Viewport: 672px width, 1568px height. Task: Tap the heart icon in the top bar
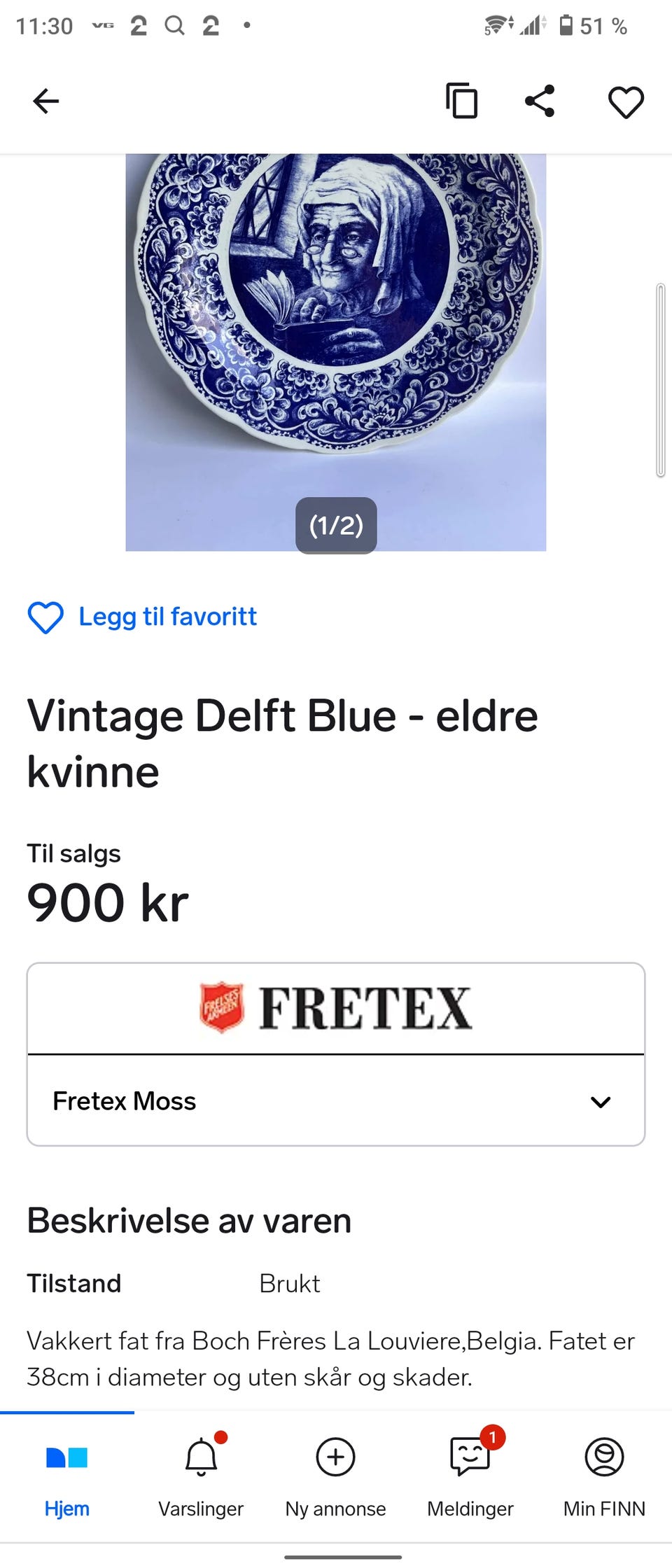(625, 101)
